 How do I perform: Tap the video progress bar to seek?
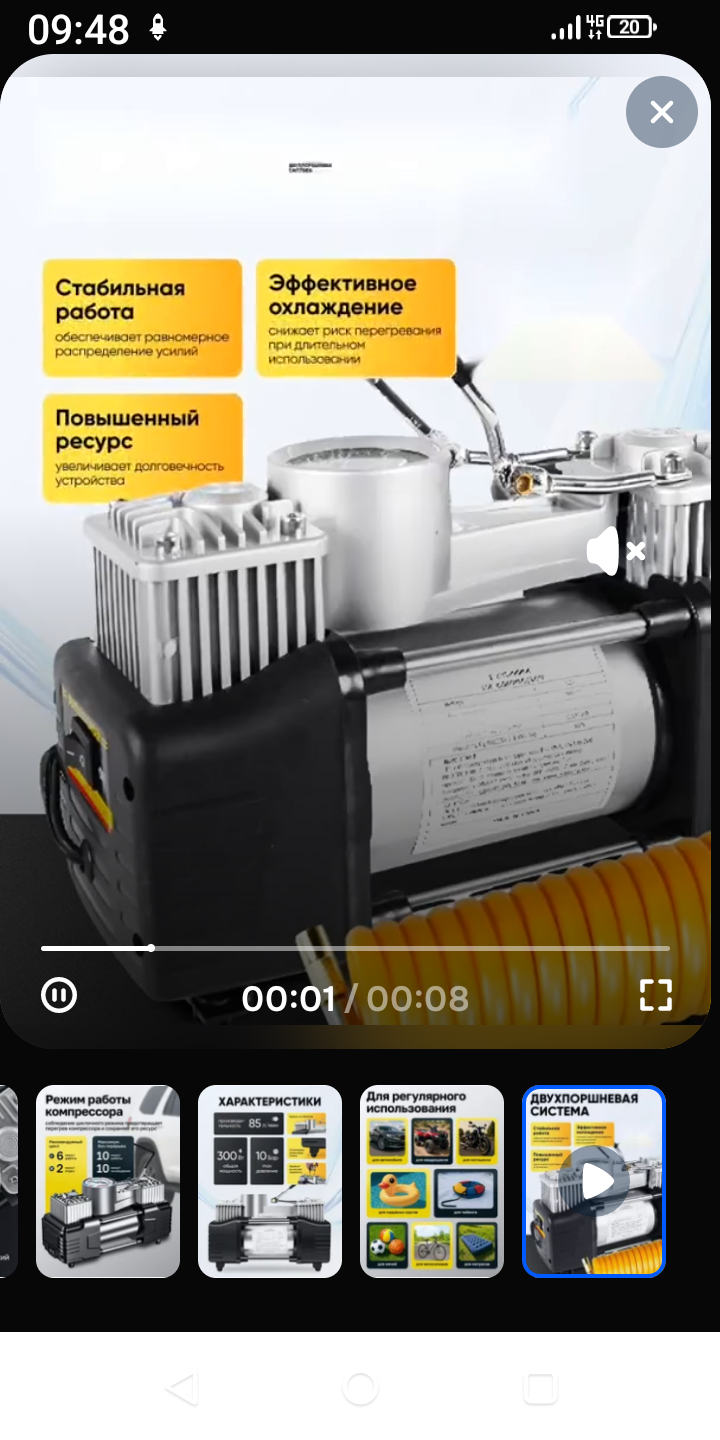[400, 948]
